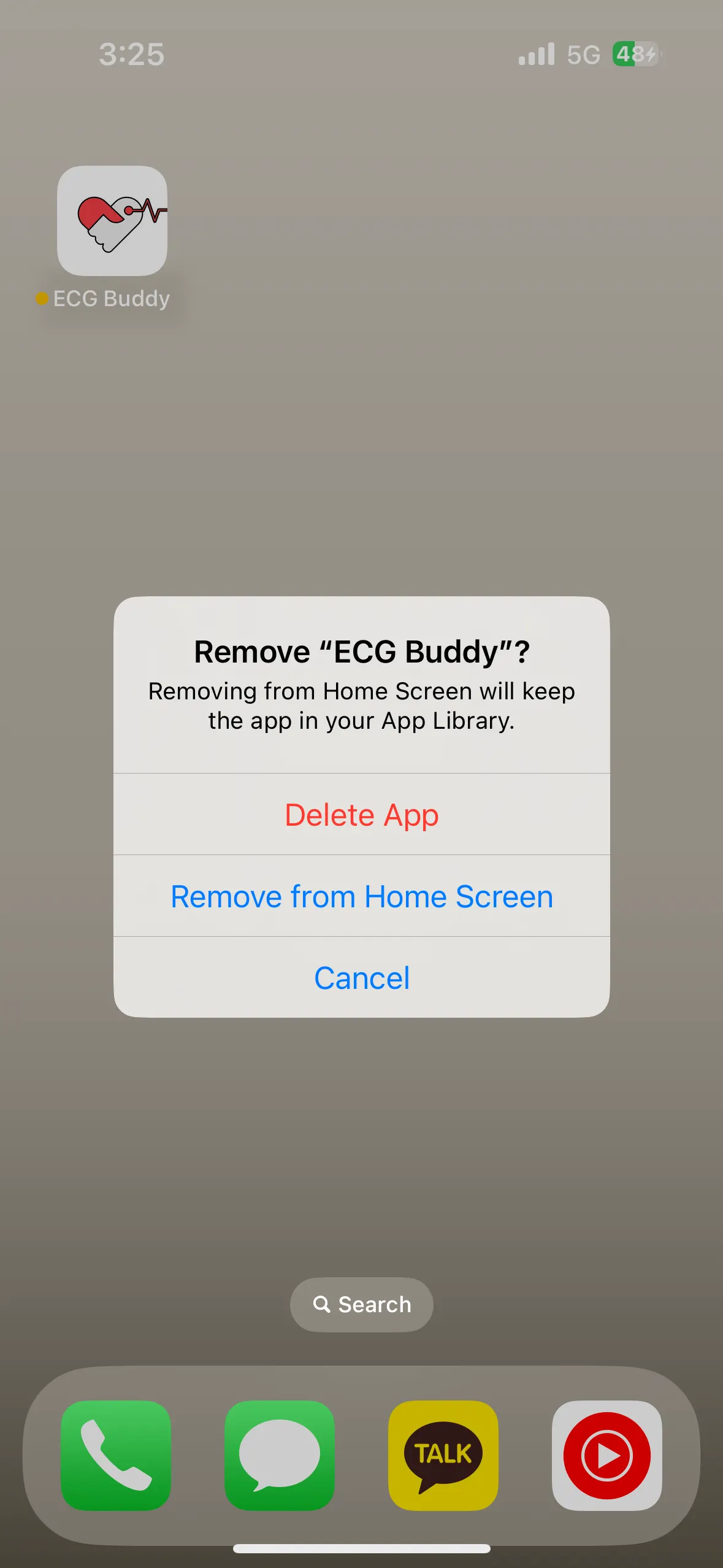This screenshot has height=1568, width=723.
Task: Choose Remove from Home Screen
Action: pyautogui.click(x=361, y=896)
